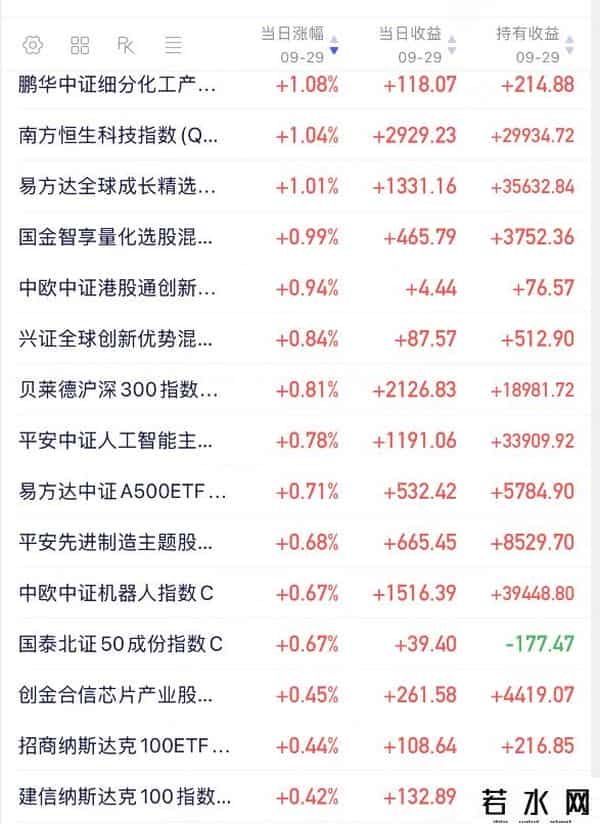This screenshot has width=600, height=824.
Task: View 平安先进制造主题 fund
Action: click(x=118, y=542)
